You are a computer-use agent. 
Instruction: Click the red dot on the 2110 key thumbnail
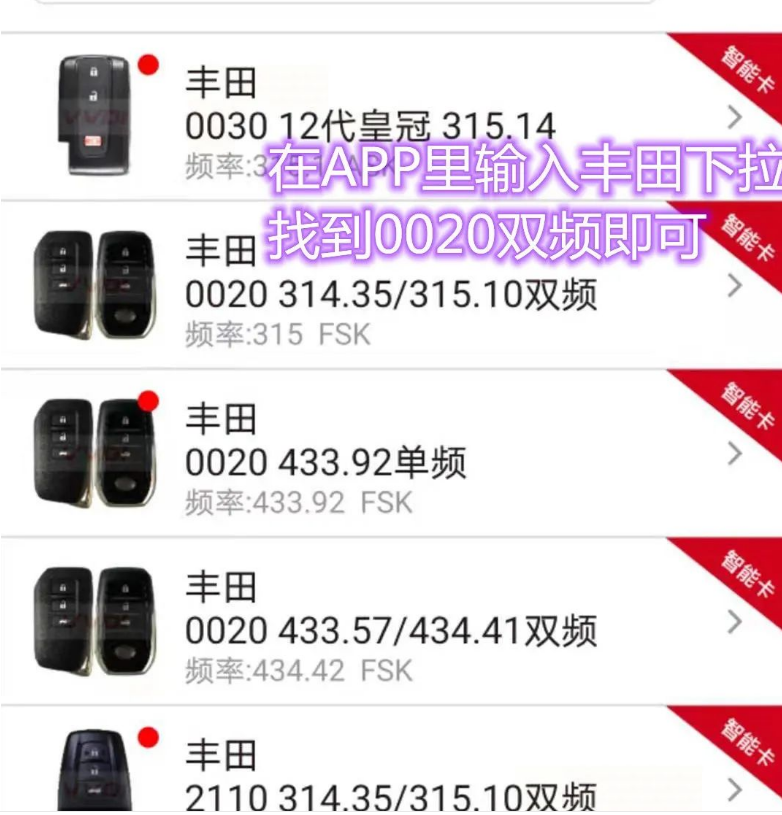150,737
